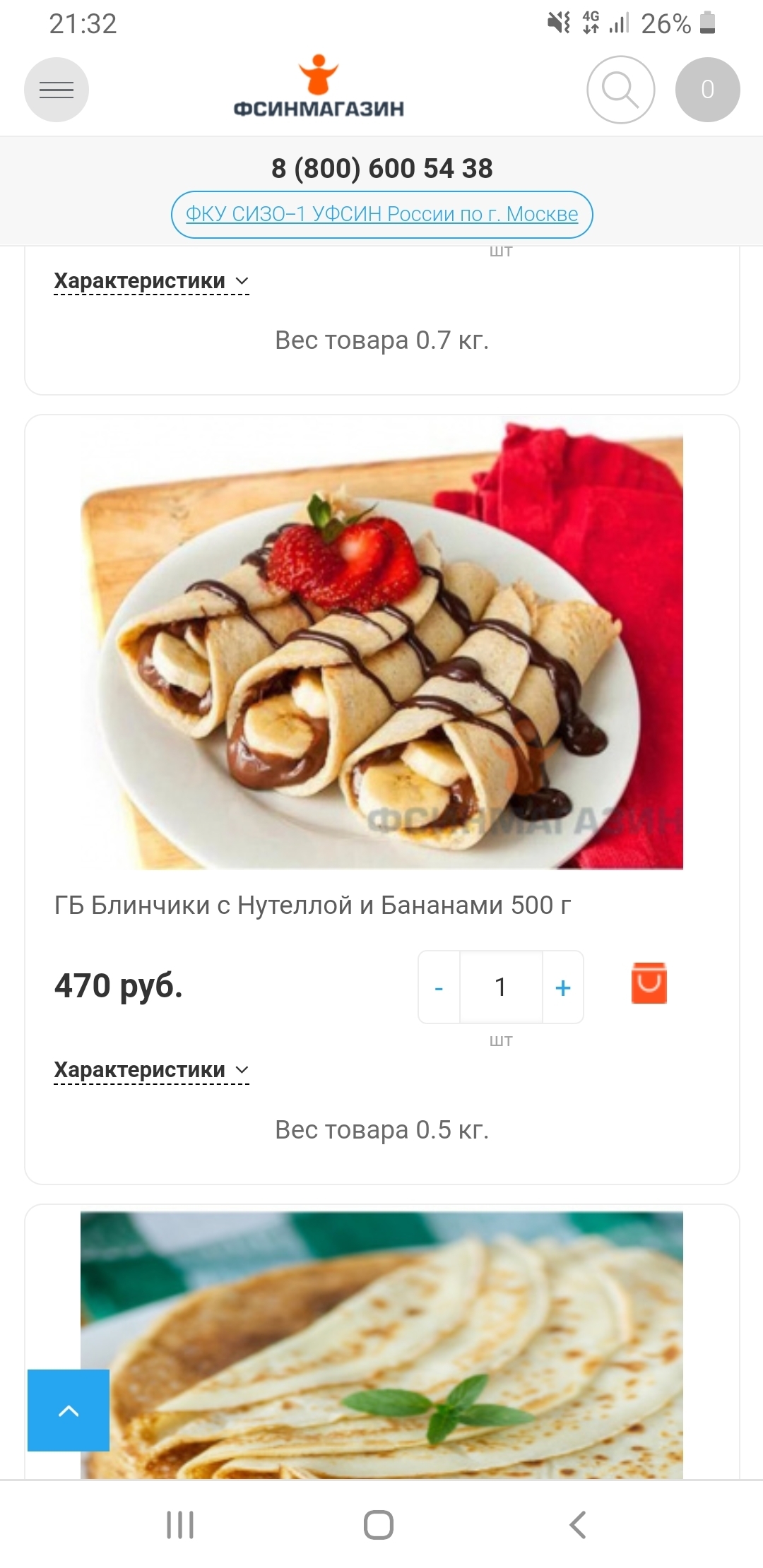763x1568 pixels.
Task: Edit quantity field for Нутелла crepes
Action: click(501, 987)
